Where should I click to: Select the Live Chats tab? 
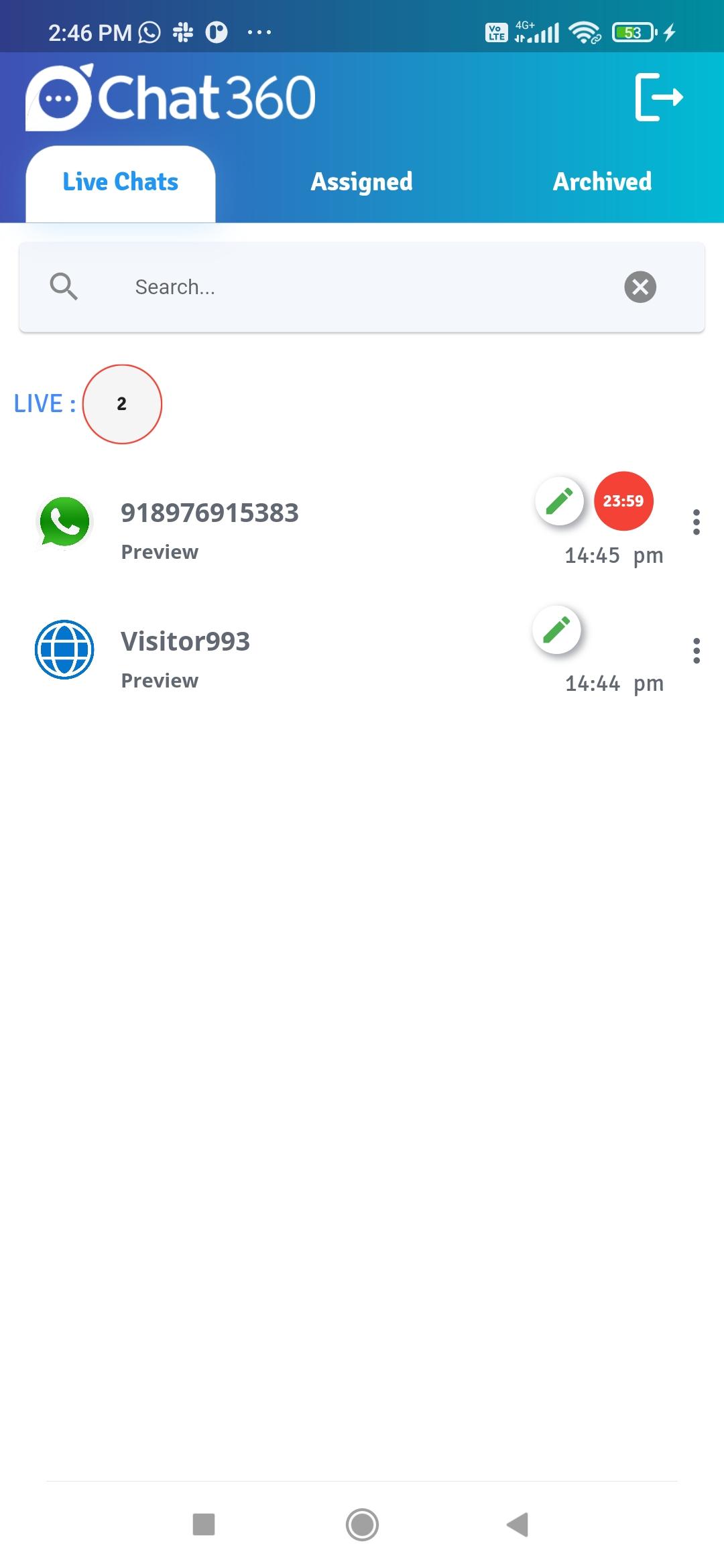[x=121, y=183]
